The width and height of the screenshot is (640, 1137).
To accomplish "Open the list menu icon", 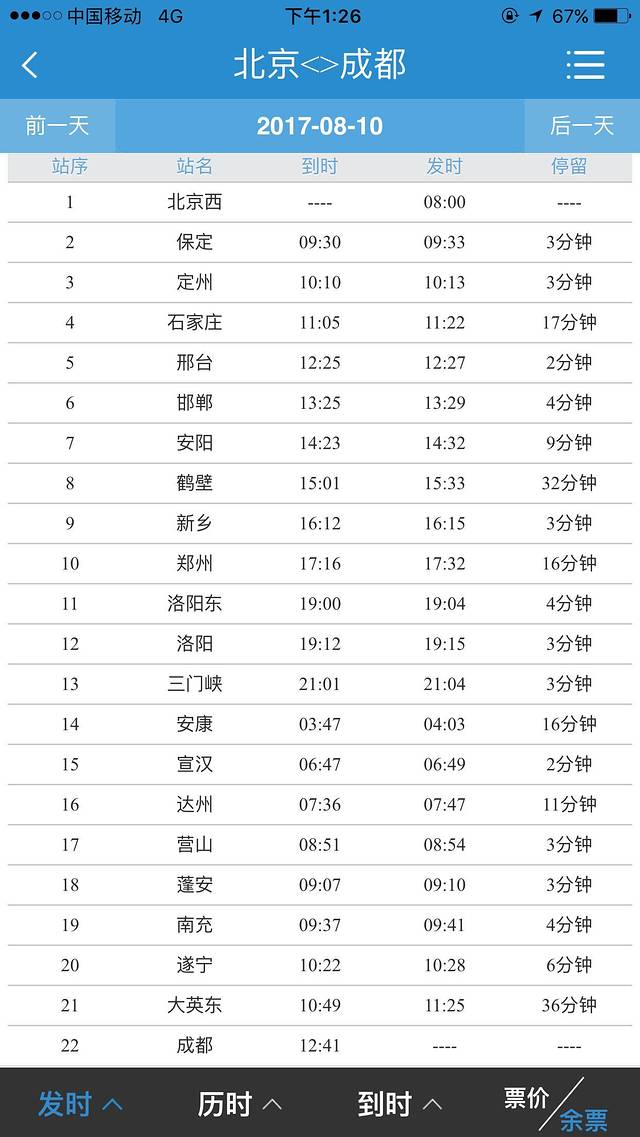I will tap(585, 65).
